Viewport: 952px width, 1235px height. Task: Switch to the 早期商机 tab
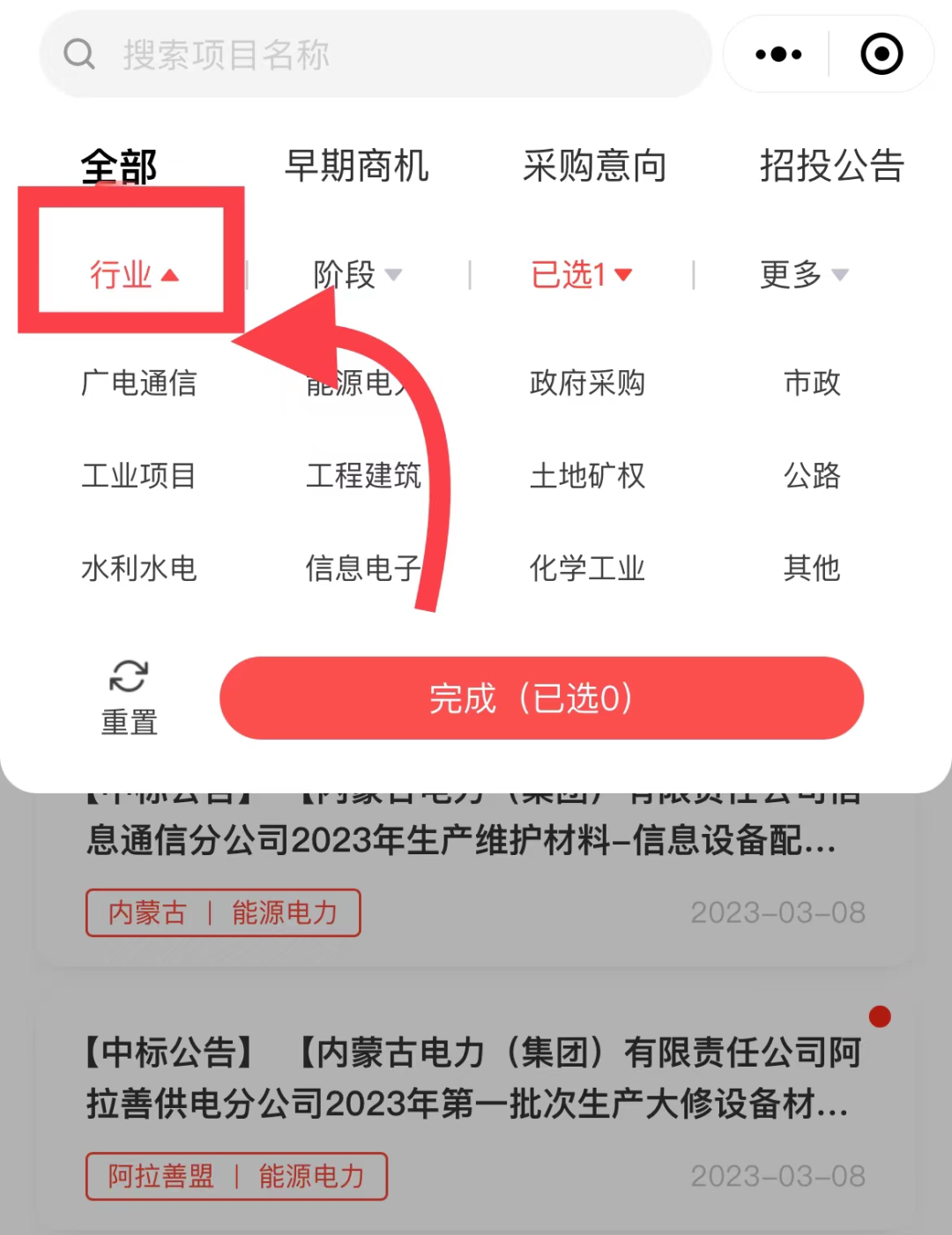point(358,166)
